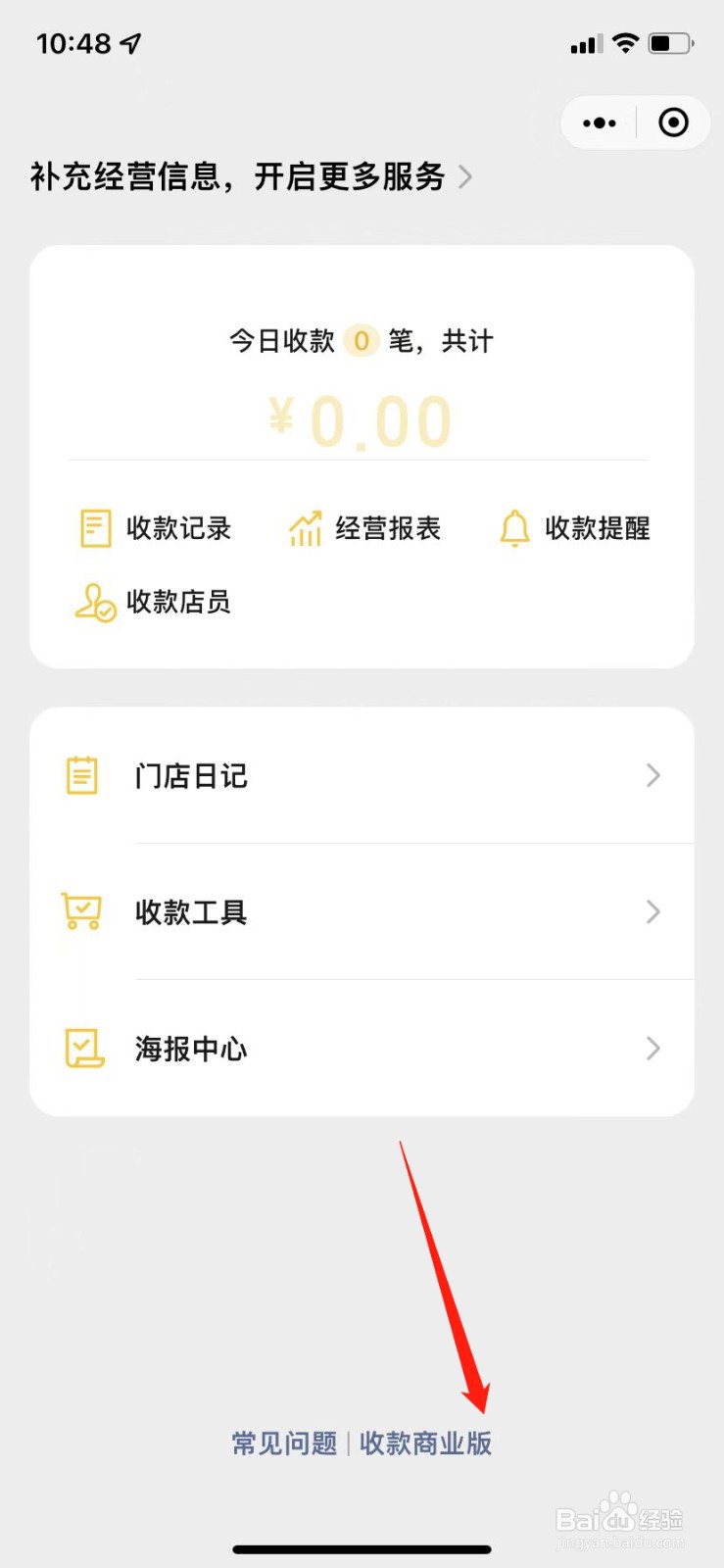724x1568 pixels.
Task: Open the 收款工具 row
Action: coord(362,912)
